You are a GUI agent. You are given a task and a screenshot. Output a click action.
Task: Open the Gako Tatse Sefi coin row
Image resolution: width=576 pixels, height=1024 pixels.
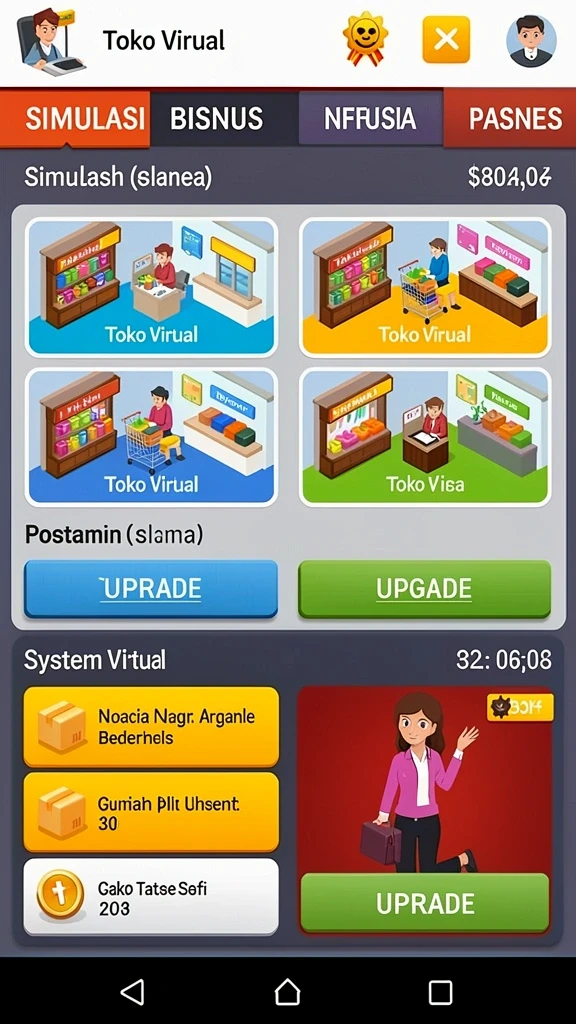point(151,897)
